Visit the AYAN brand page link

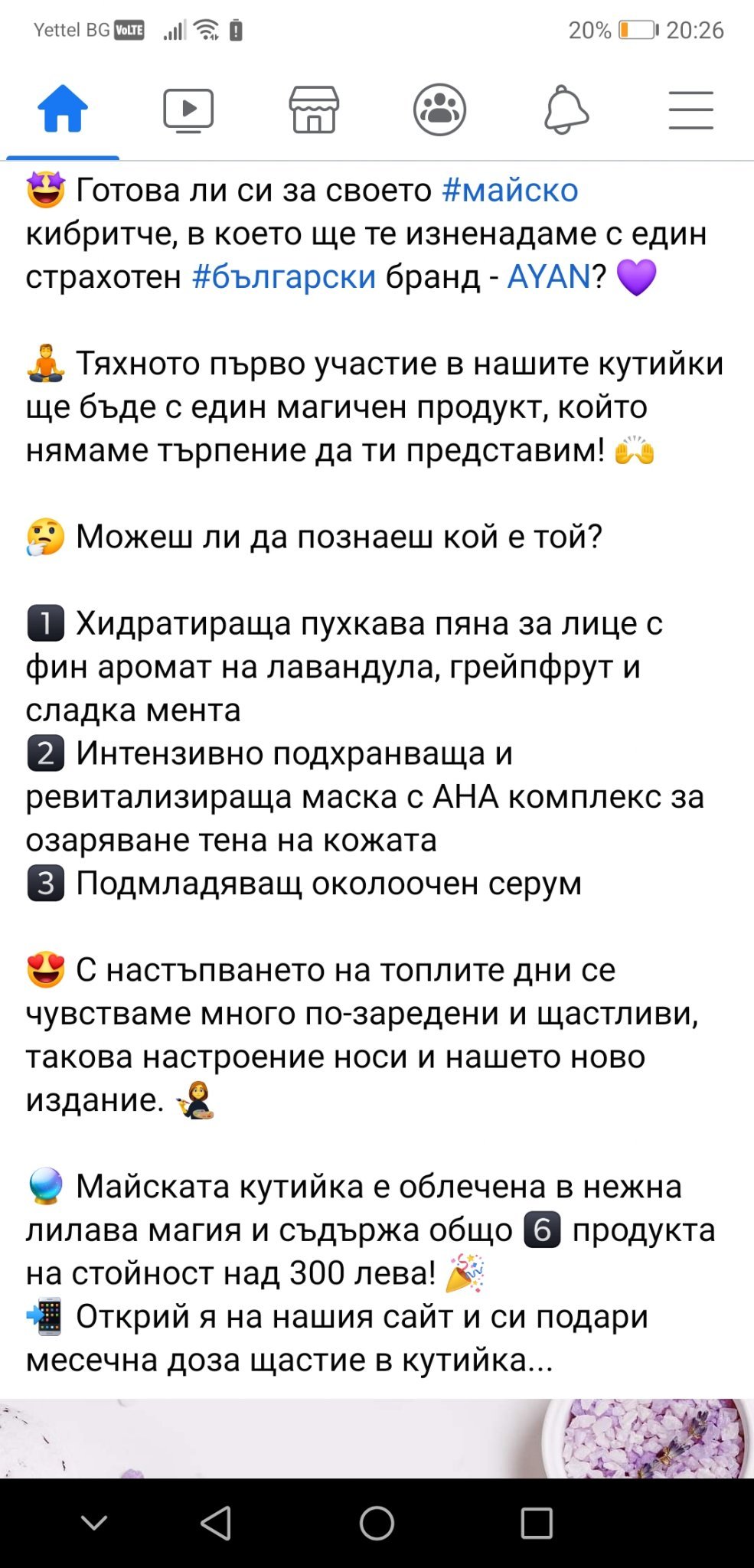[549, 276]
